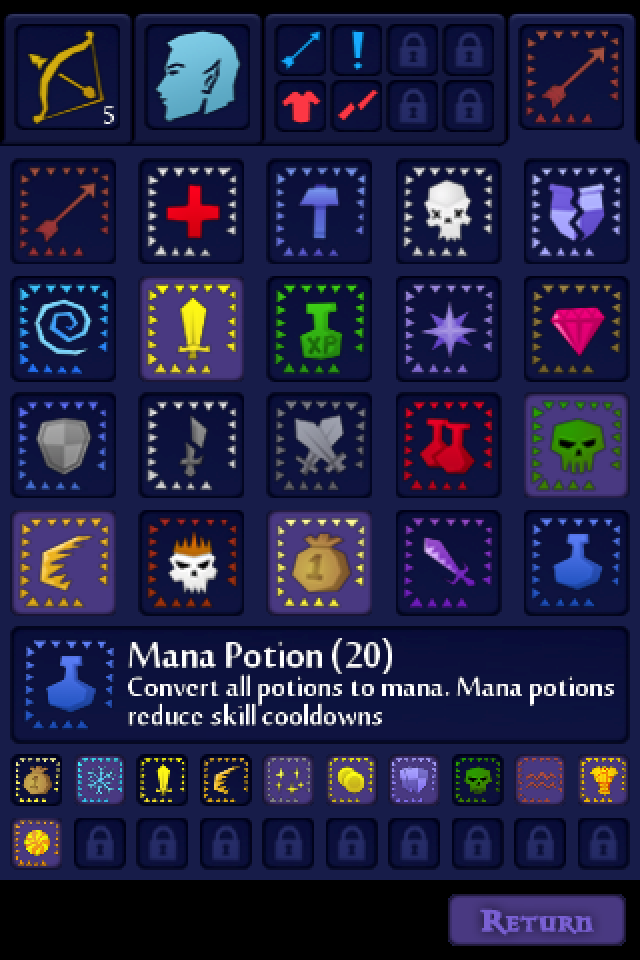Choose the broken purple armor skill
This screenshot has width=640, height=960.
tap(576, 211)
